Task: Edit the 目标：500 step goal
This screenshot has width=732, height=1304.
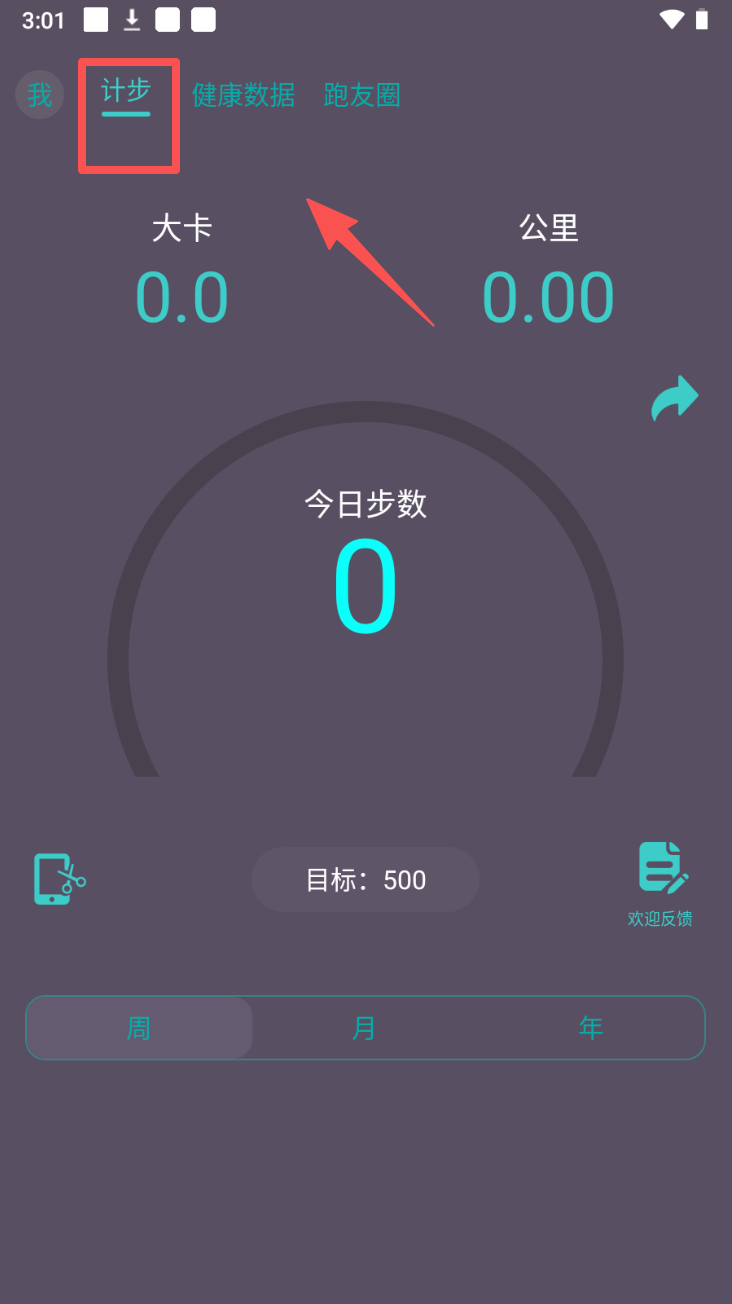Action: coord(365,880)
